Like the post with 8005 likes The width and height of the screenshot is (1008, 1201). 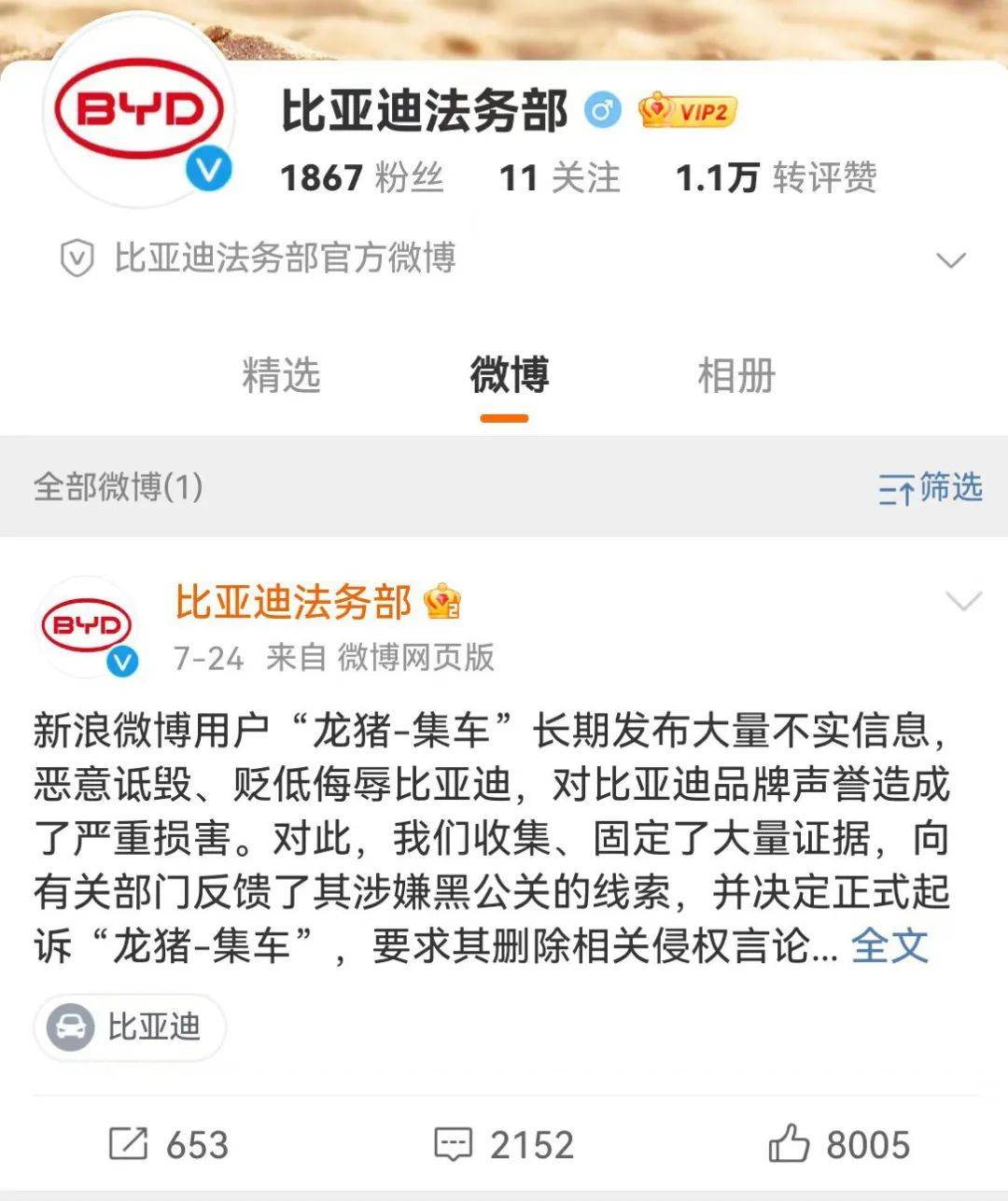(838, 1144)
